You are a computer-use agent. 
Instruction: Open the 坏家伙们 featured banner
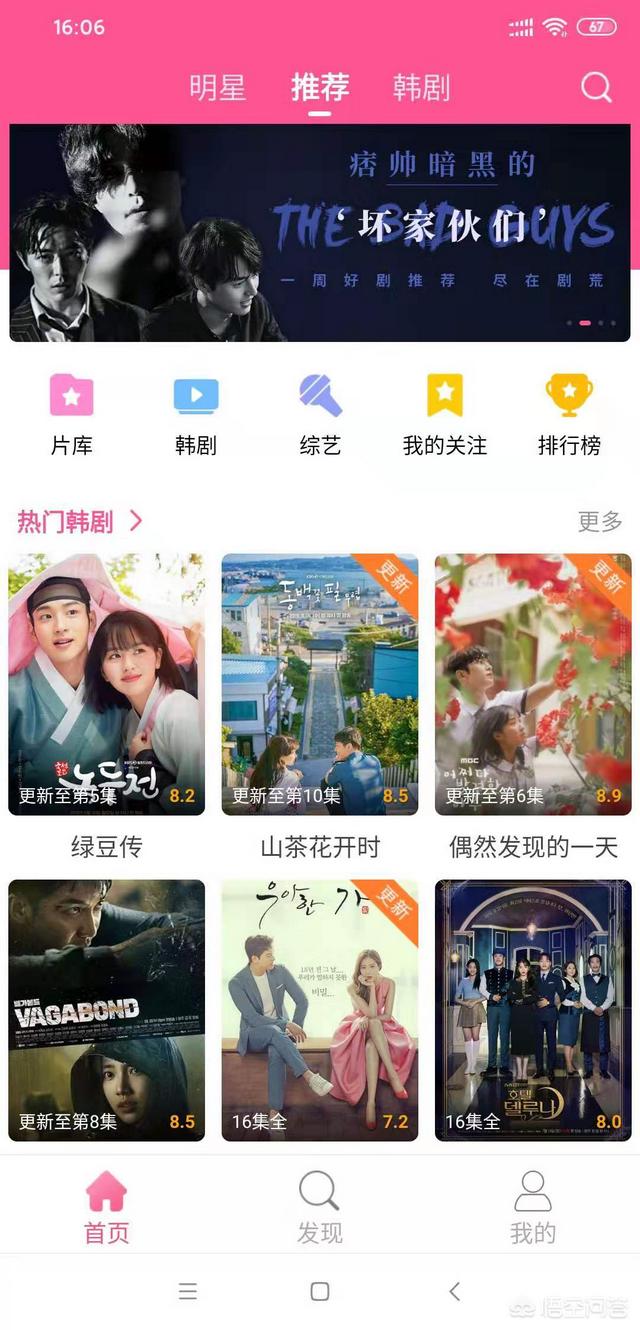tap(320, 232)
